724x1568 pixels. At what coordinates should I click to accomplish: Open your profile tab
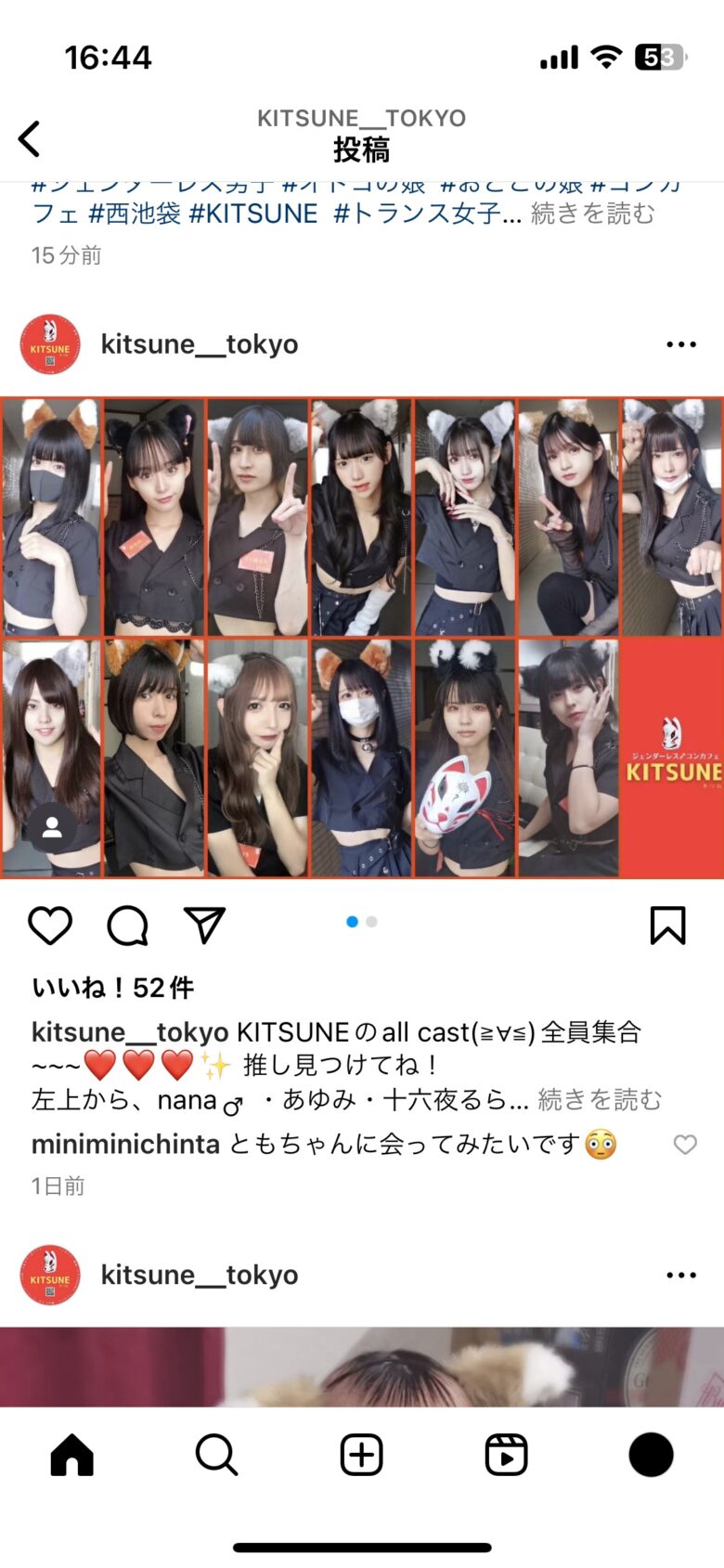click(651, 1455)
